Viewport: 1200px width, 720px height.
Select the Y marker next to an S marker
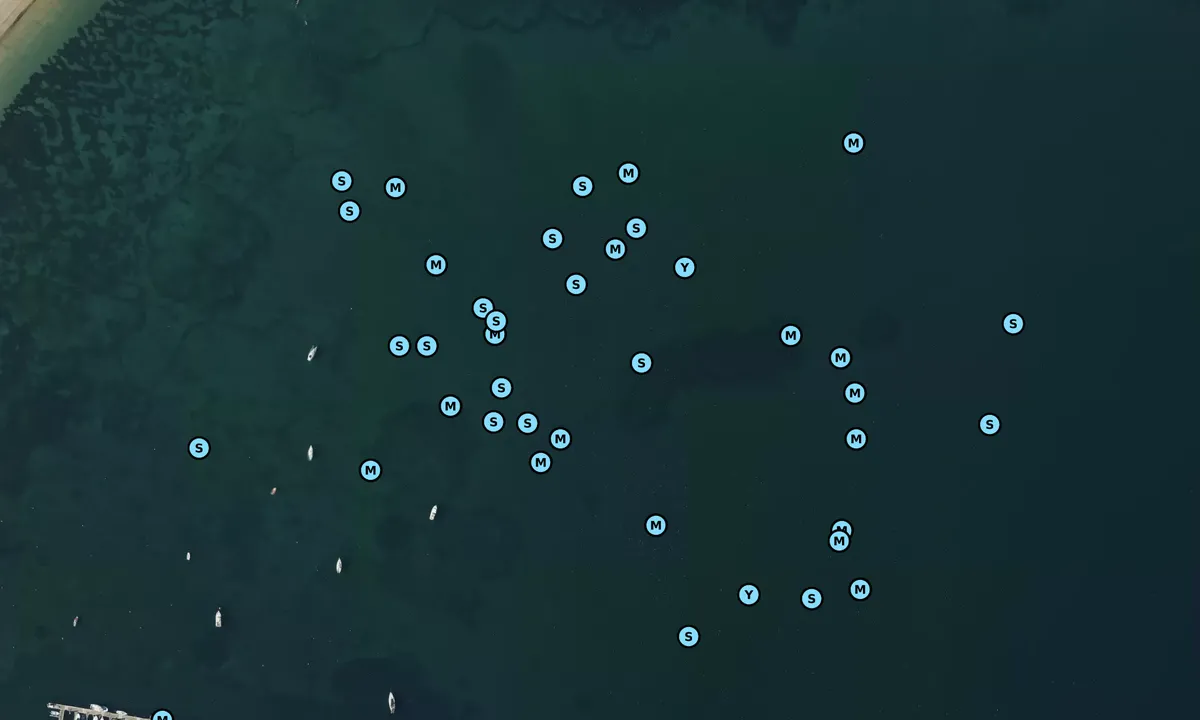[748, 595]
